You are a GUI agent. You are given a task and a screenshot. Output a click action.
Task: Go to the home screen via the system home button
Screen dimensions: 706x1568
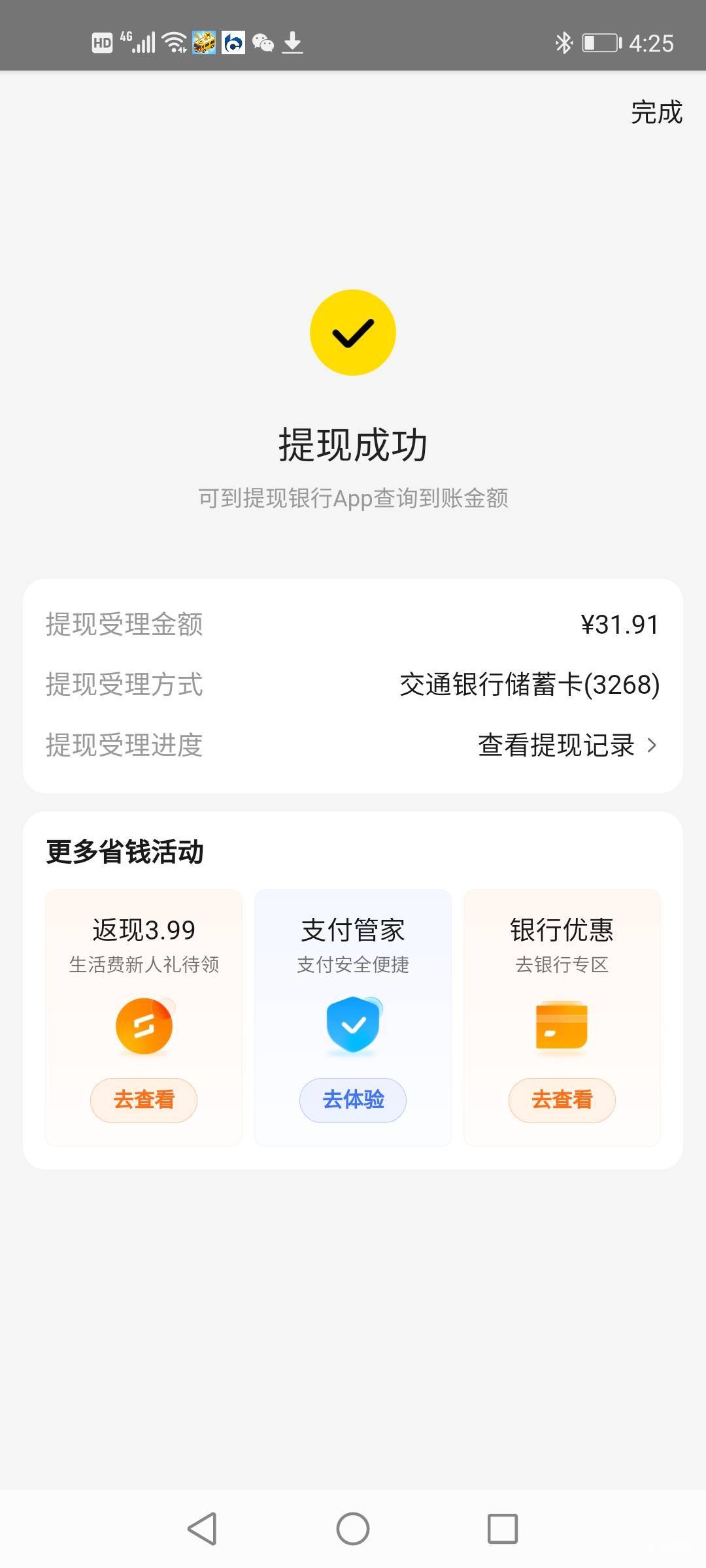coord(353,1528)
